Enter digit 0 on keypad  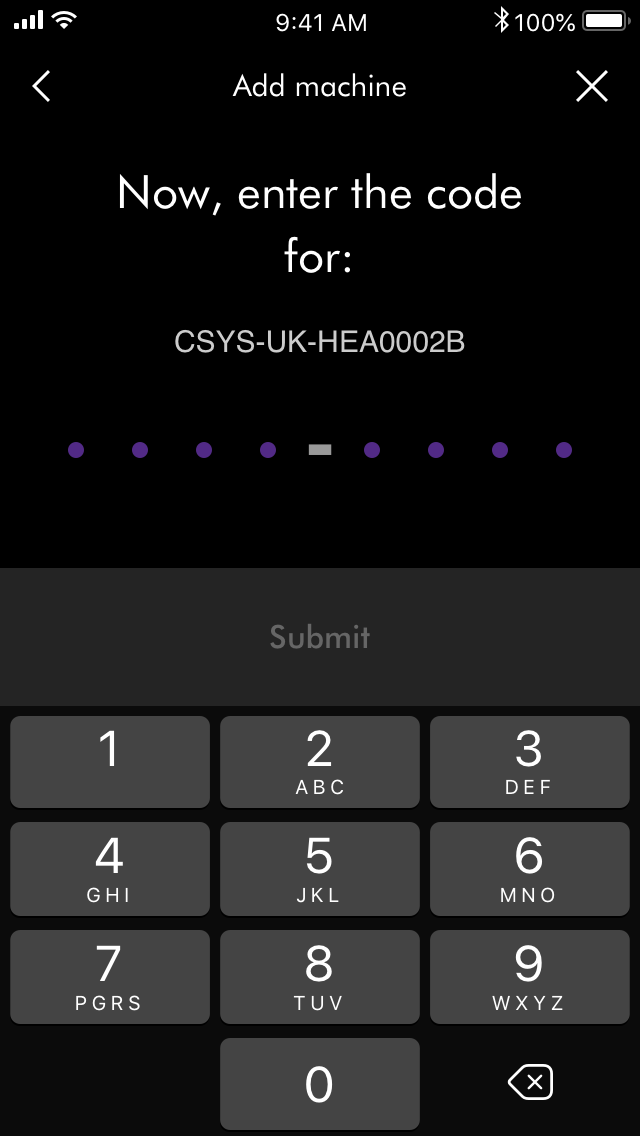(320, 1083)
